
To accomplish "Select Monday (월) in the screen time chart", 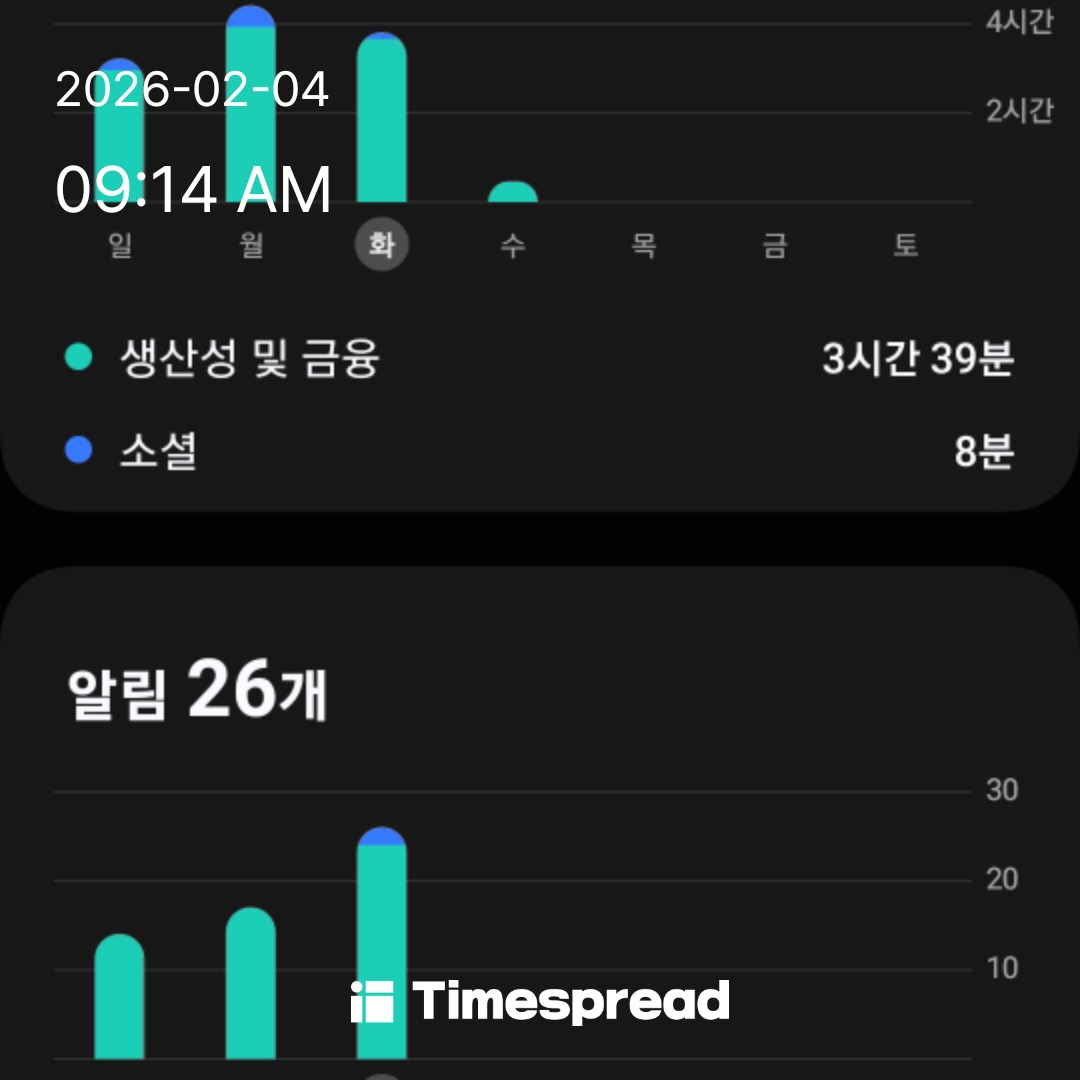I will click(251, 245).
